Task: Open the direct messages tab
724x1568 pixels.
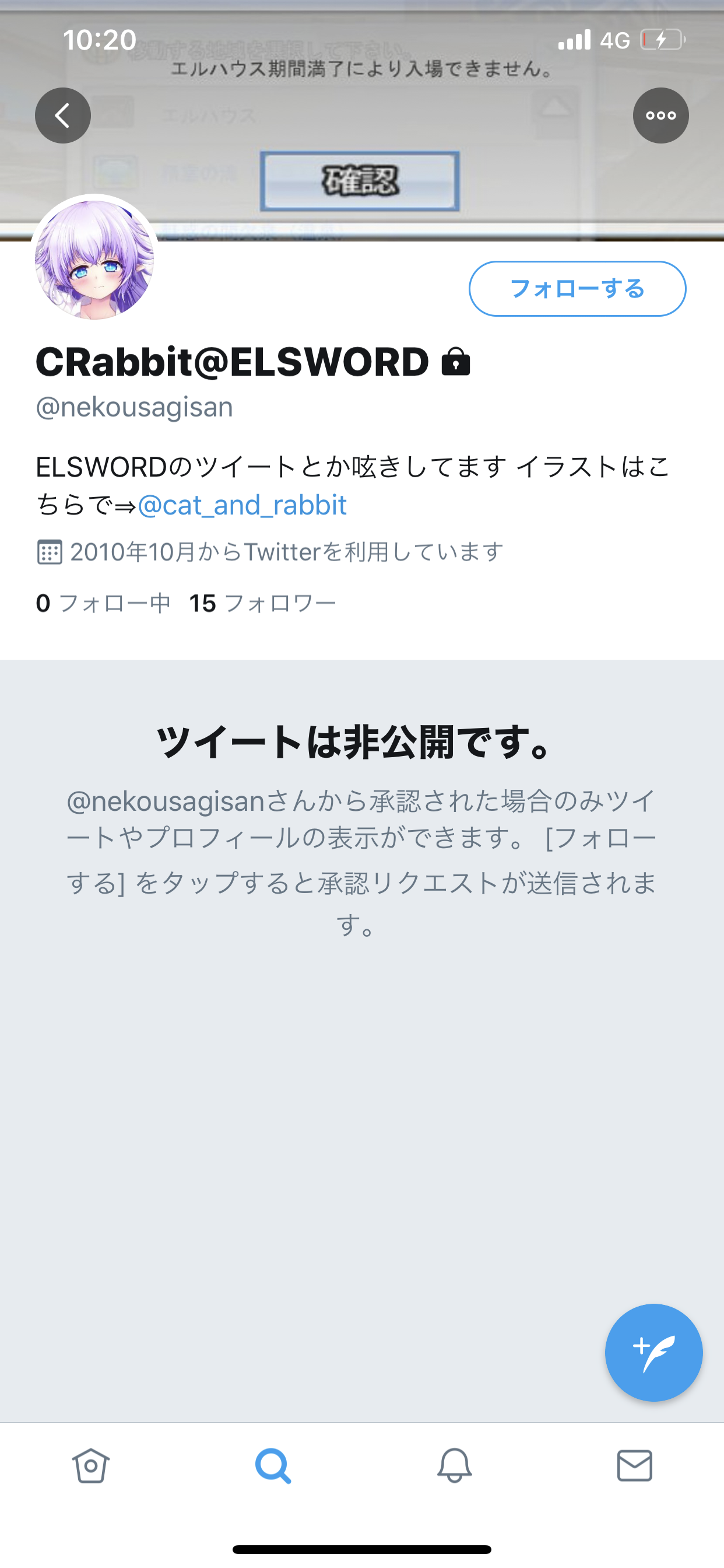Action: [635, 1466]
